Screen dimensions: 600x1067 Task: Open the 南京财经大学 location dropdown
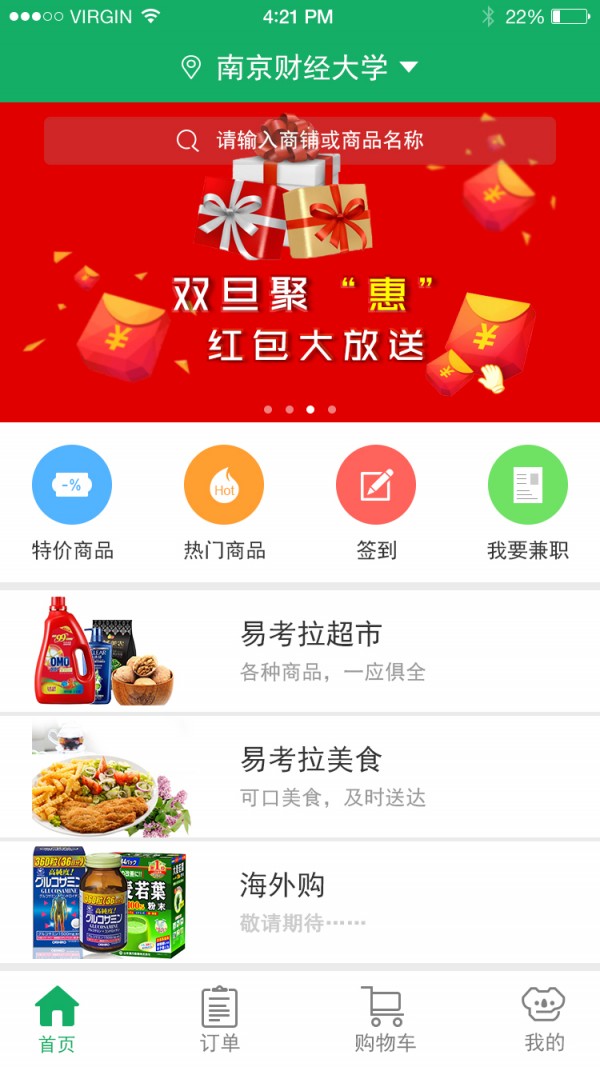[301, 68]
